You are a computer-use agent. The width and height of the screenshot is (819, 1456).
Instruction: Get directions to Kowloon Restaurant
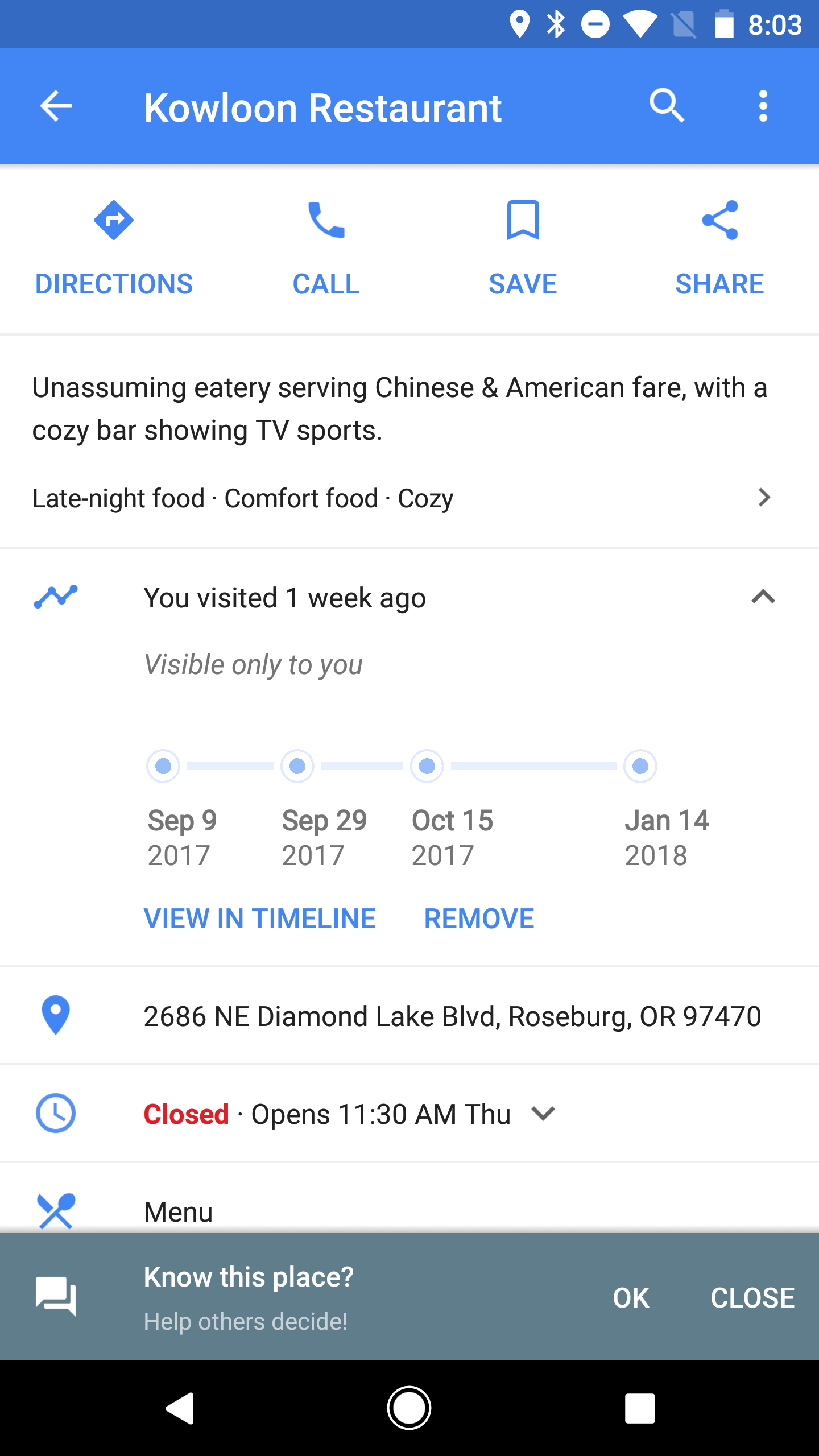114,249
